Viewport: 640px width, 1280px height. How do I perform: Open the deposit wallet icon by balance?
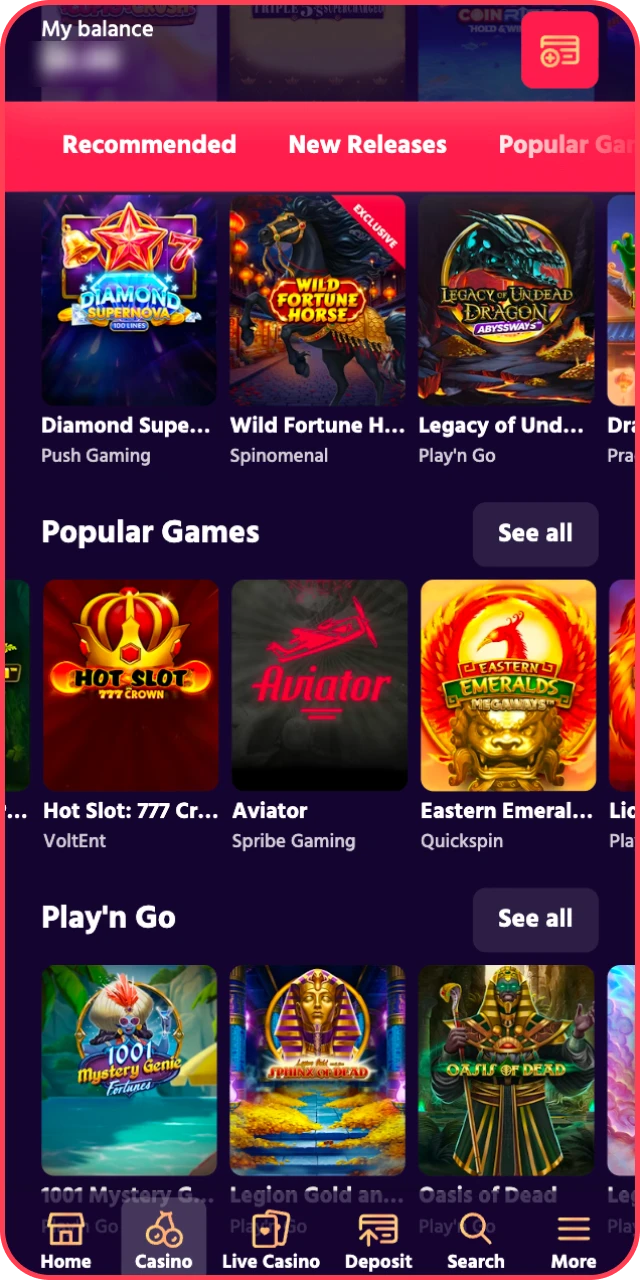coord(559,50)
